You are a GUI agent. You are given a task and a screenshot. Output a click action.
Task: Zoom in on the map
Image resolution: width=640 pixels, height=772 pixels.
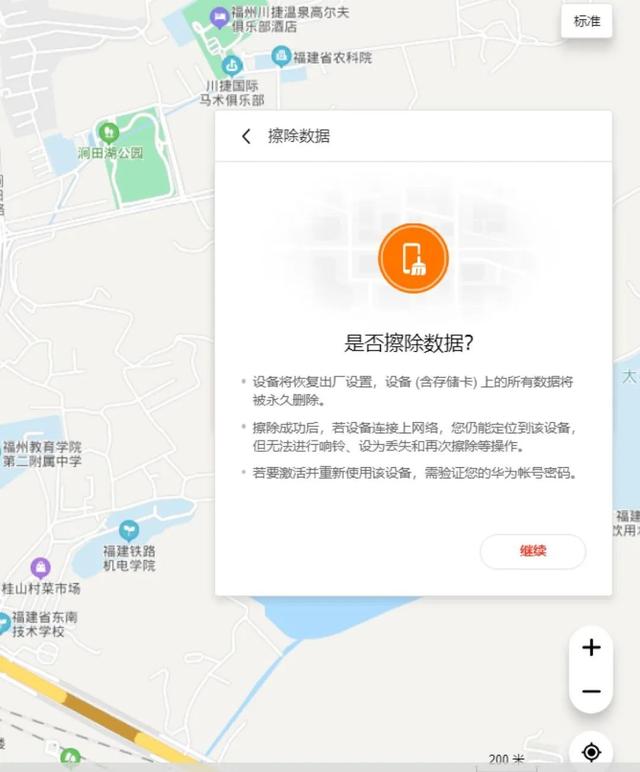[x=591, y=648]
